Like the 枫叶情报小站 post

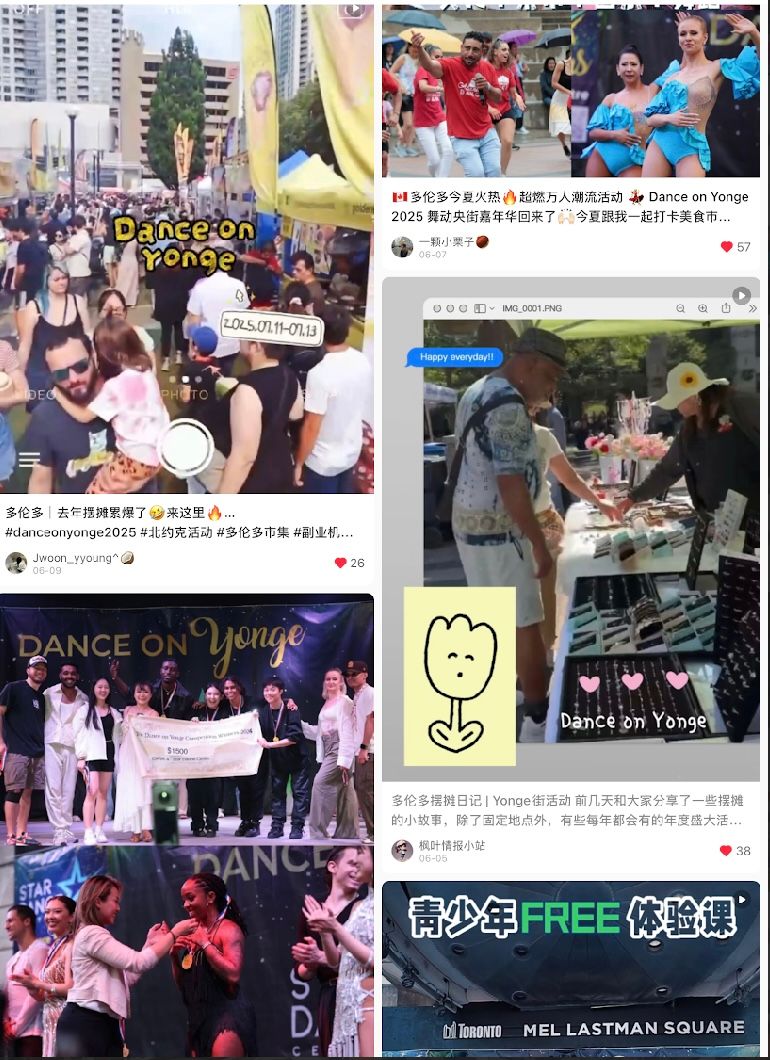pyautogui.click(x=726, y=851)
